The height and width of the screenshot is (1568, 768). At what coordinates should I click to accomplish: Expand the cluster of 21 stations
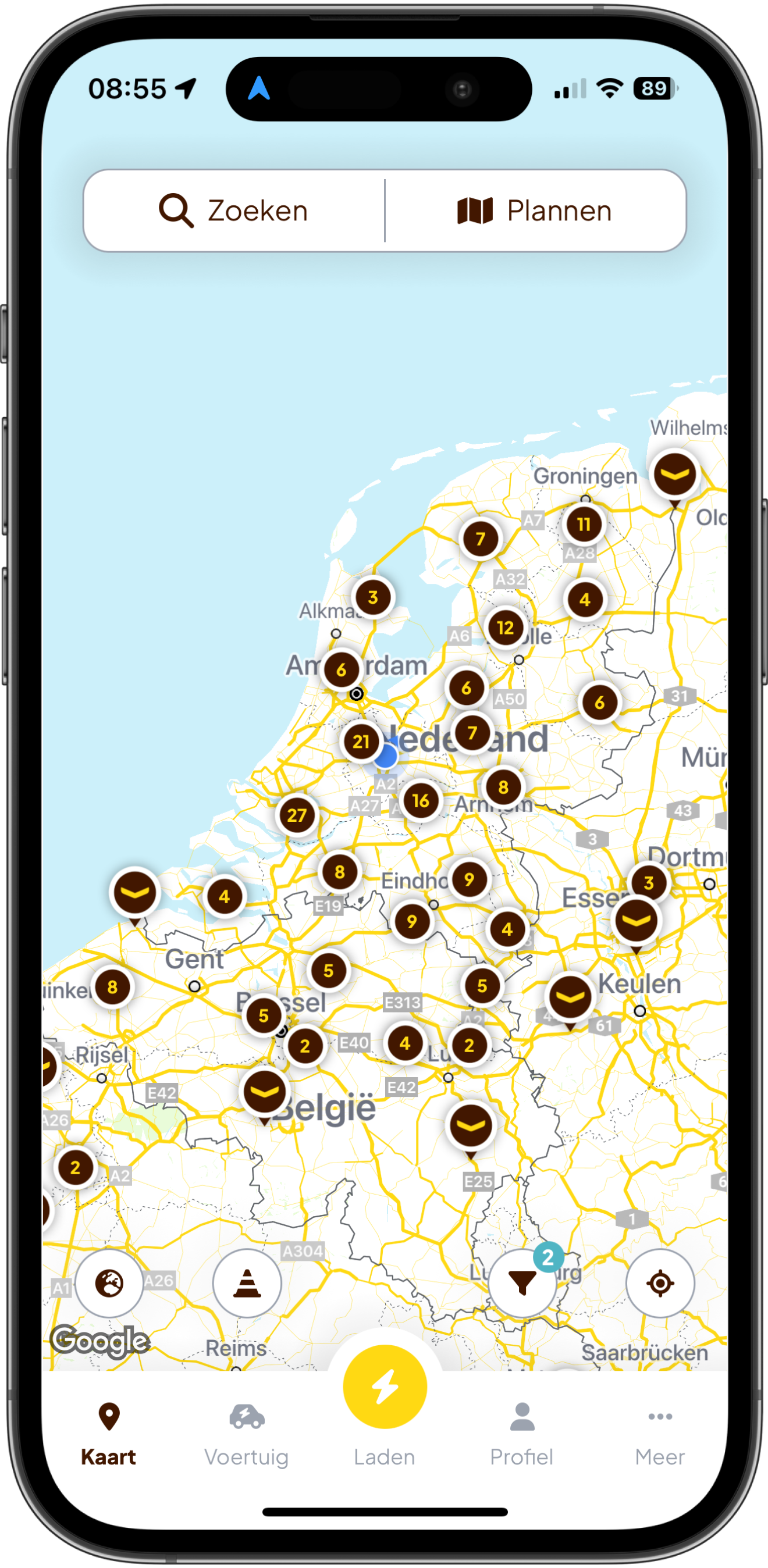point(361,742)
